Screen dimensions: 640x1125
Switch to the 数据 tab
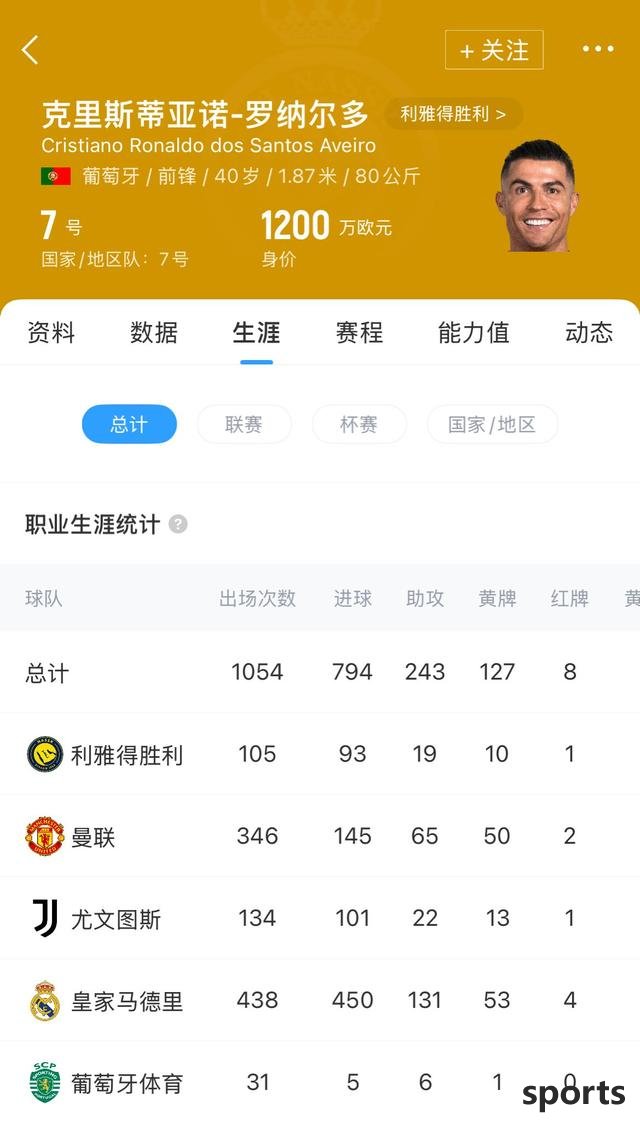[x=154, y=333]
